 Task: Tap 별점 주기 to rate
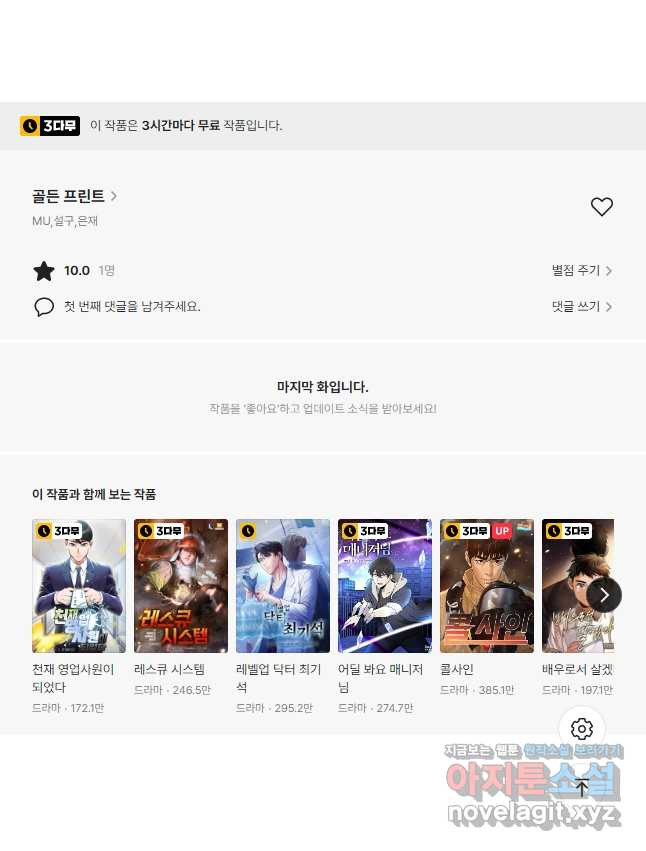click(x=581, y=271)
